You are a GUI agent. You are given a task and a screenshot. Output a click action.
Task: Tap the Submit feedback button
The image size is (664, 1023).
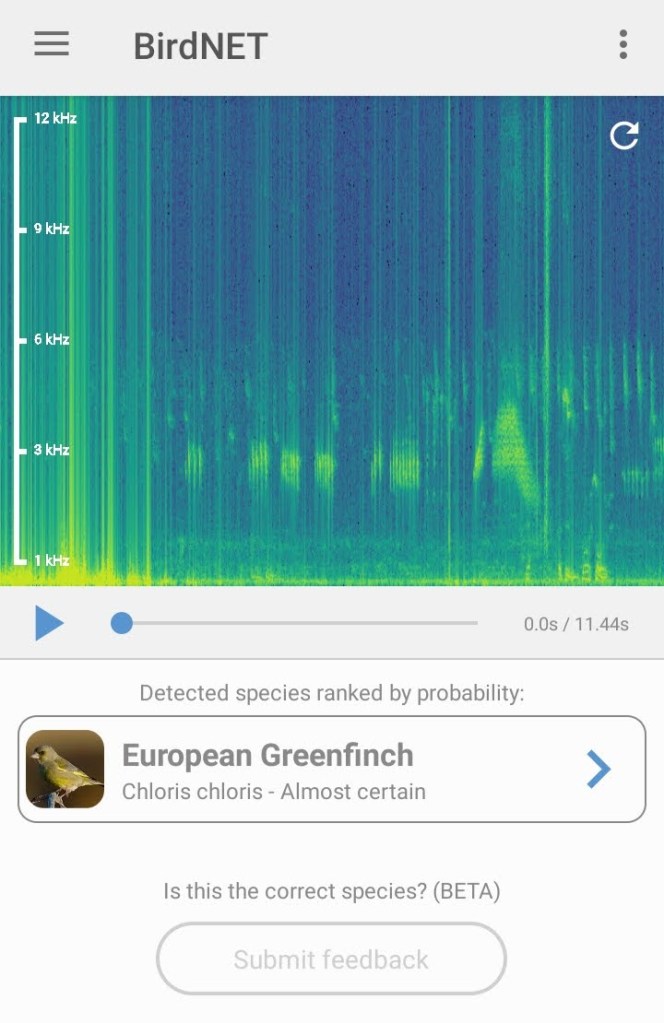pos(331,959)
